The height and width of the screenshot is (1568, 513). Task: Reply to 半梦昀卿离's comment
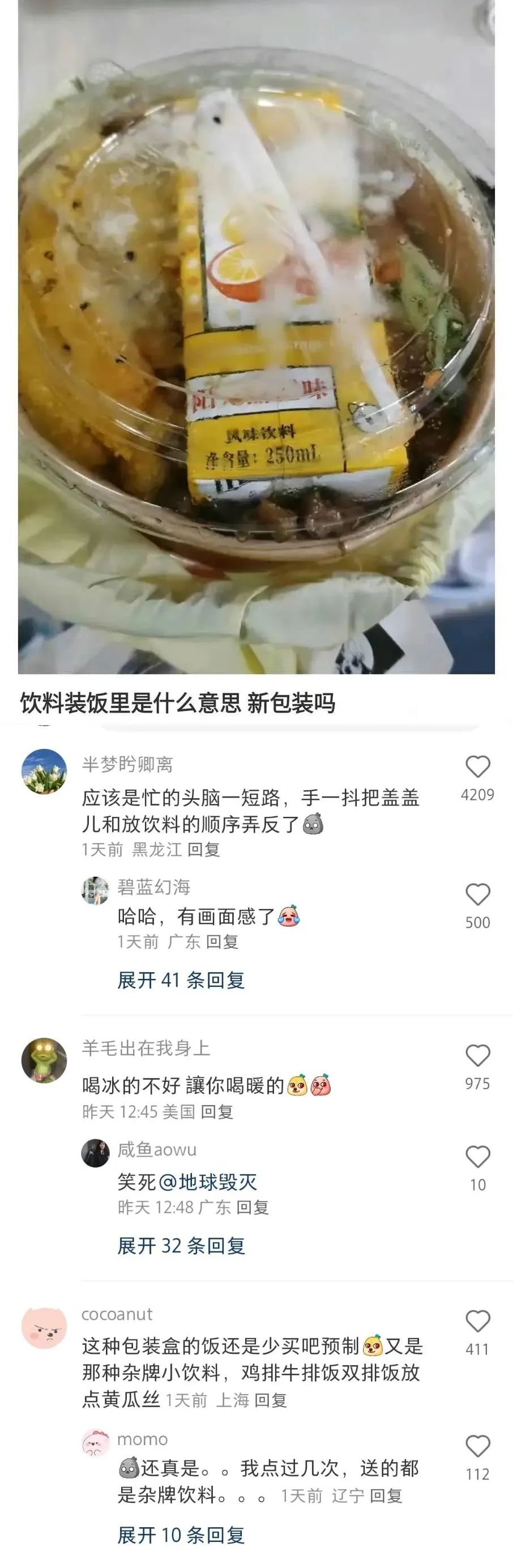point(203,850)
